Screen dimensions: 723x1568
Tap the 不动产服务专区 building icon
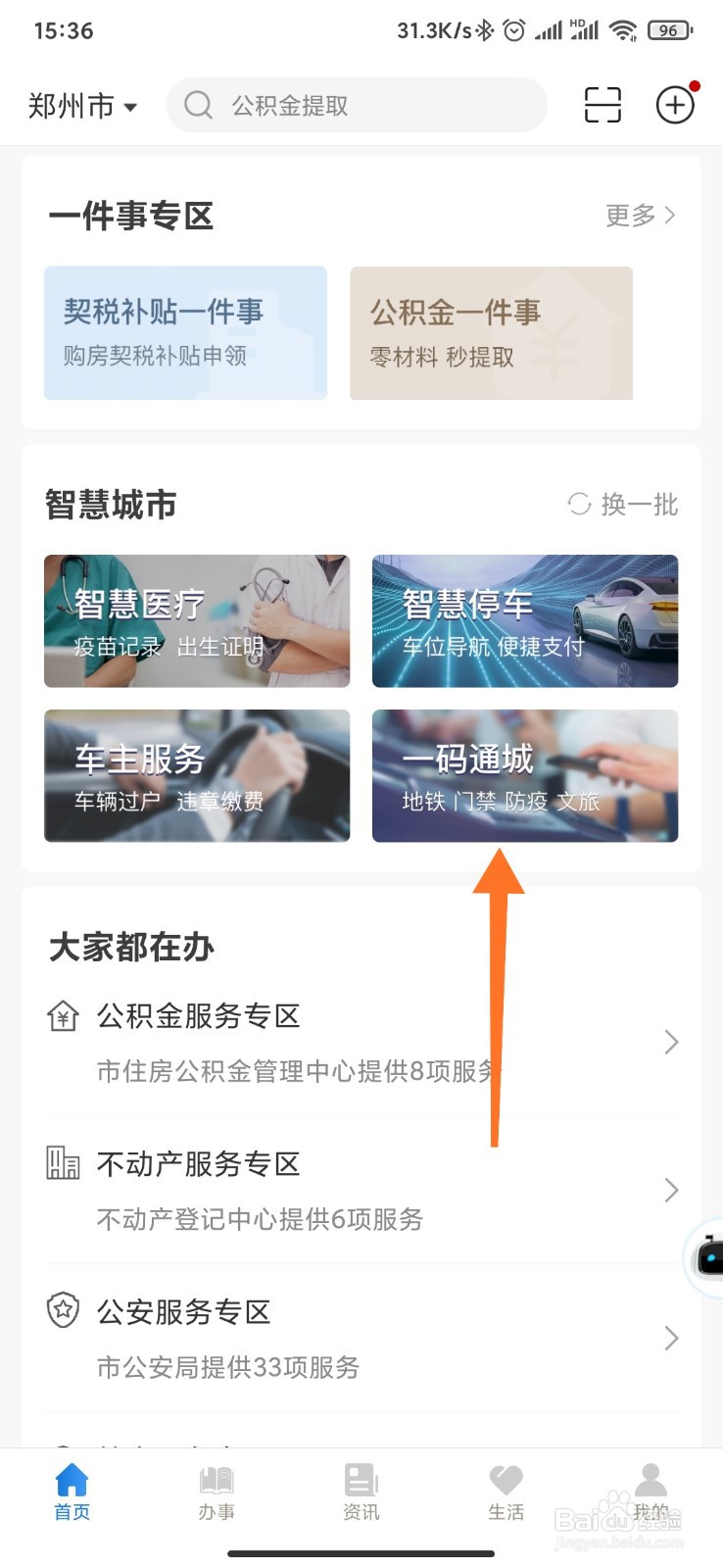pyautogui.click(x=62, y=1164)
